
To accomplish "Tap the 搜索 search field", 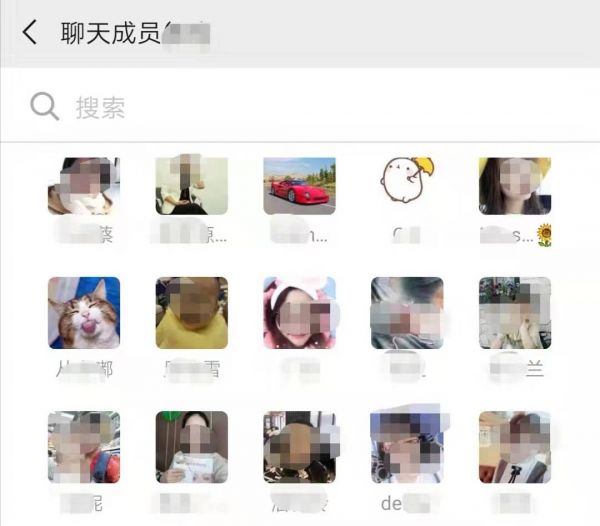I will click(300, 107).
